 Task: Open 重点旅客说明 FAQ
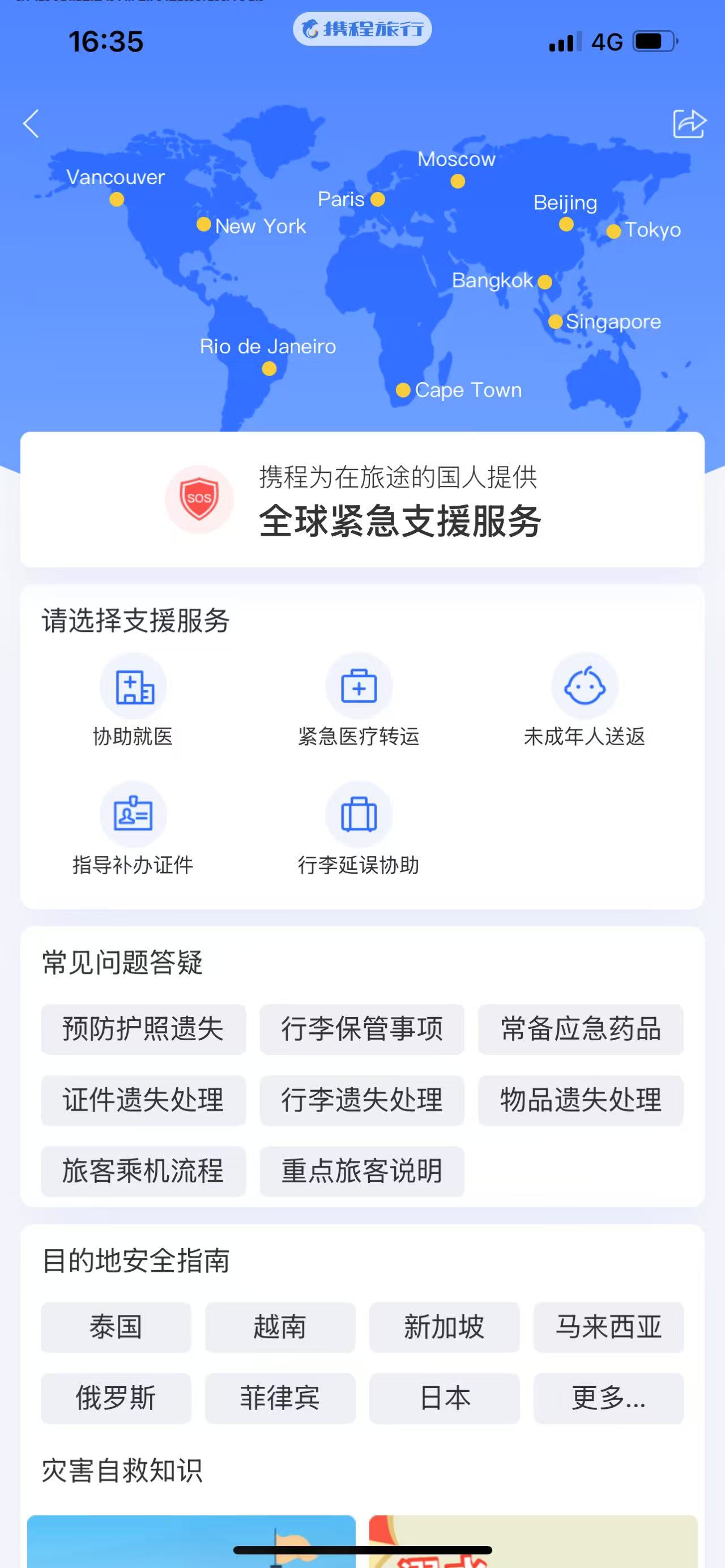[x=361, y=1171]
